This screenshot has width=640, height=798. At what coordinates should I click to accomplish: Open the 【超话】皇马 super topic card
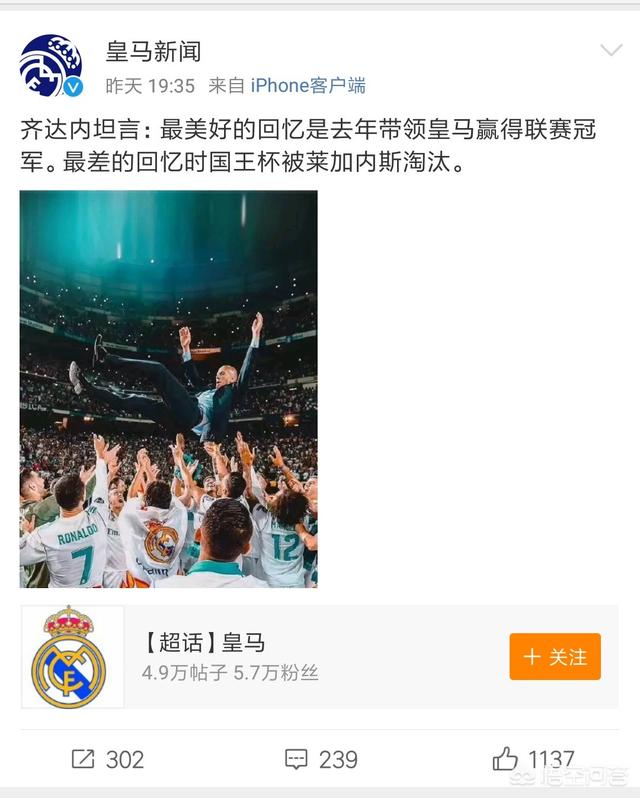pyautogui.click(x=250, y=656)
